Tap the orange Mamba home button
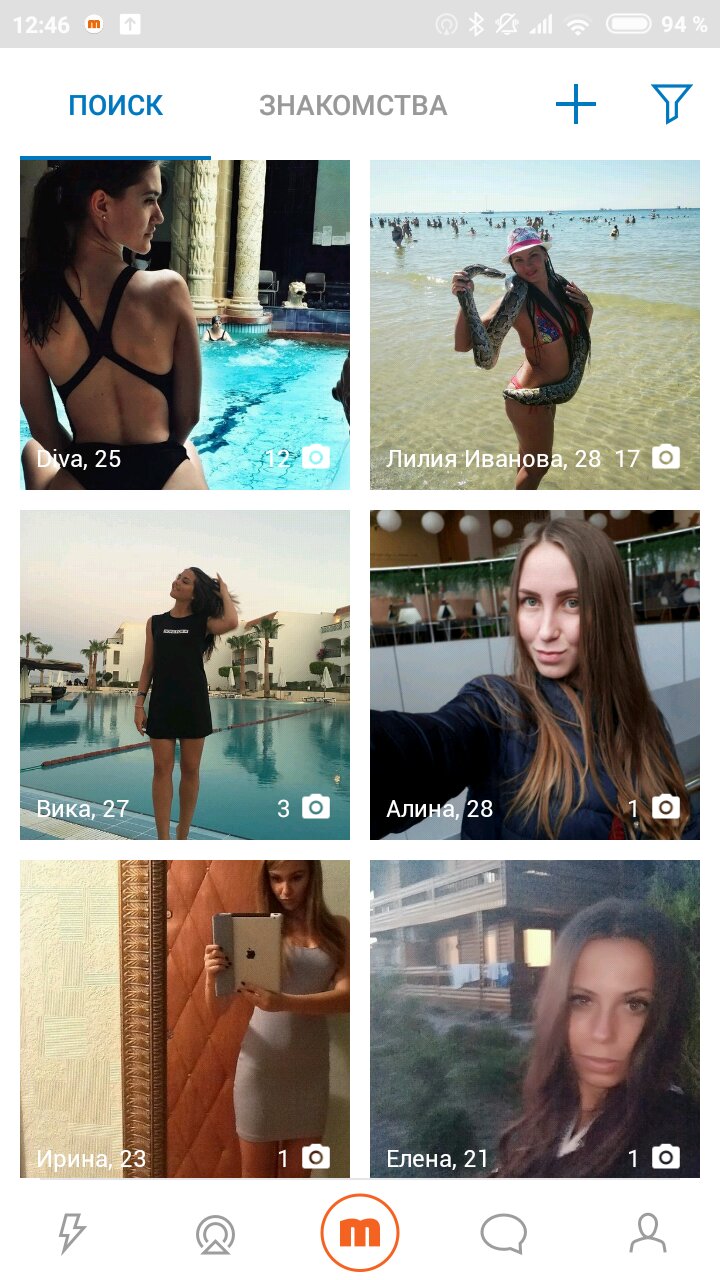 tap(360, 1233)
